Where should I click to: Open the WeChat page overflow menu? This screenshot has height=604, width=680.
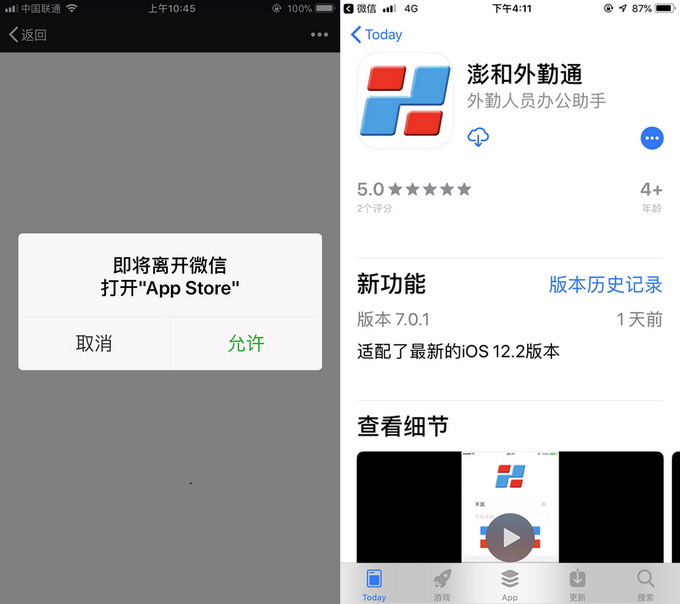319,35
